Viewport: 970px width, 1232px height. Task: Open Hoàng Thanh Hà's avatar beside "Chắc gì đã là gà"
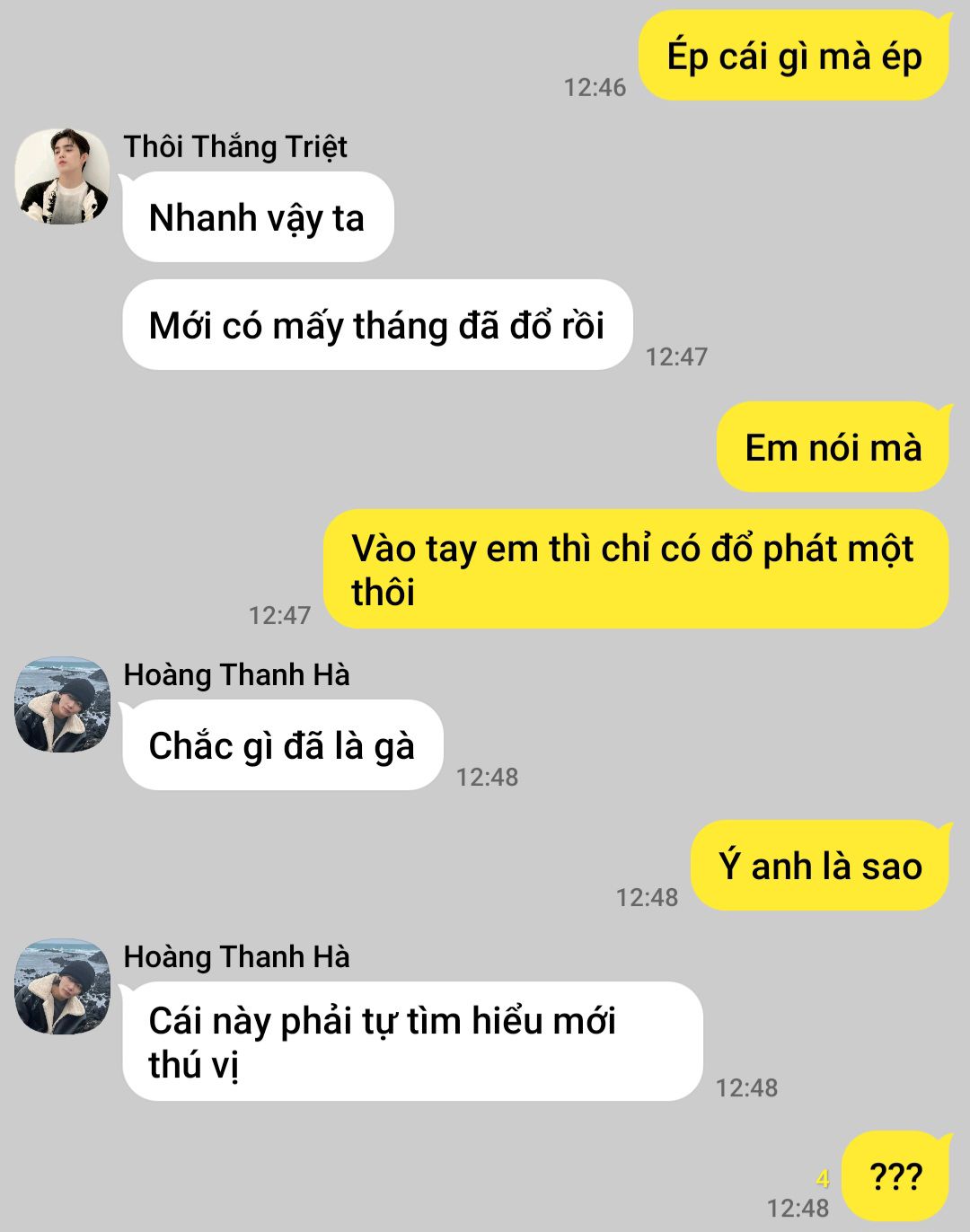[x=63, y=705]
